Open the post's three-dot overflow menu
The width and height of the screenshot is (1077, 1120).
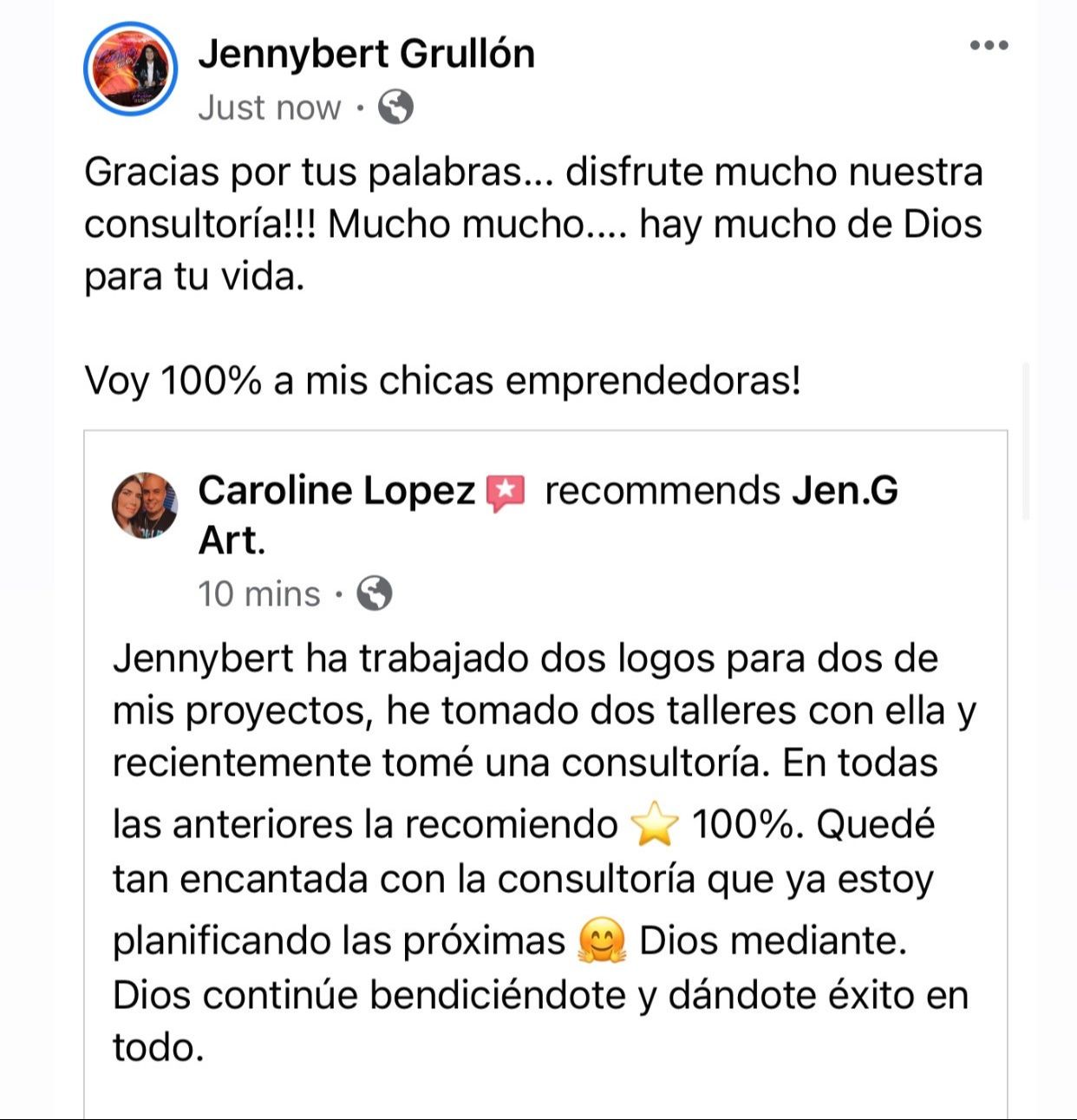(x=989, y=45)
